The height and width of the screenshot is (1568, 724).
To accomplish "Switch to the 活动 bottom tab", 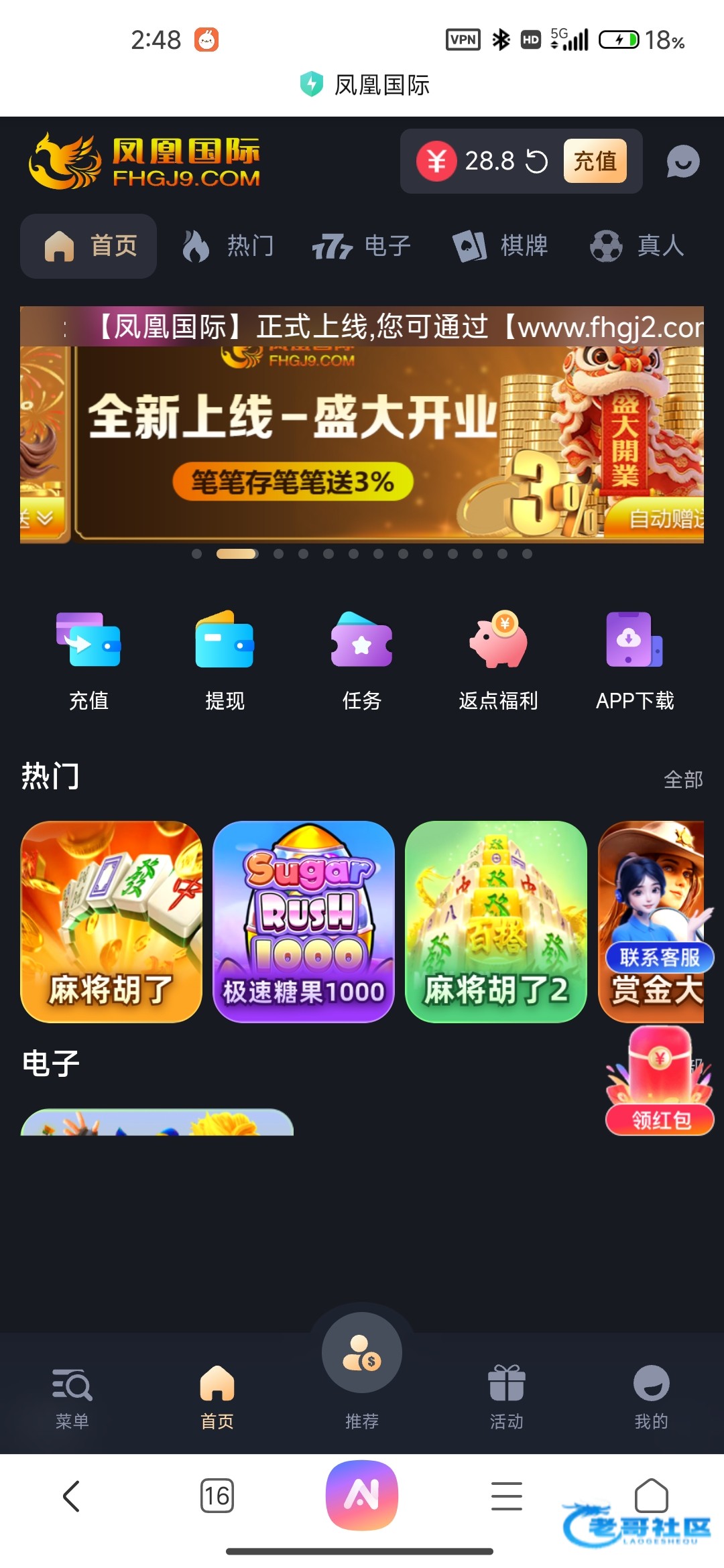I will (506, 1397).
